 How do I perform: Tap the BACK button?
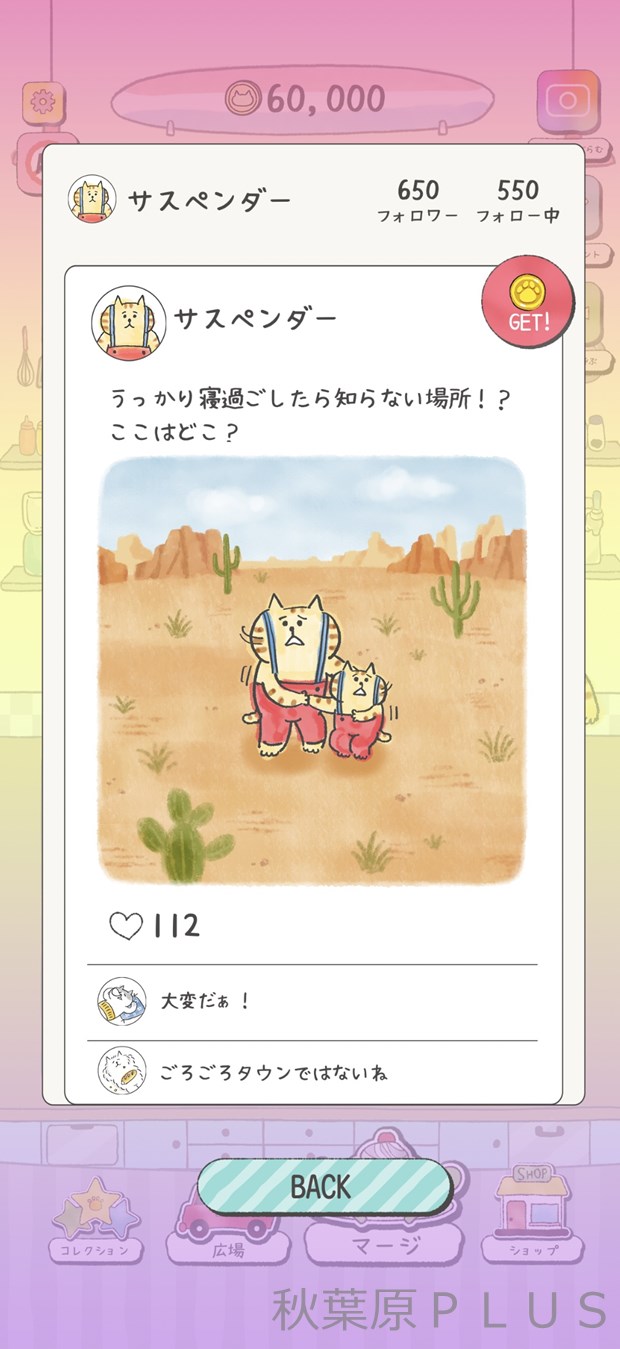[324, 1186]
